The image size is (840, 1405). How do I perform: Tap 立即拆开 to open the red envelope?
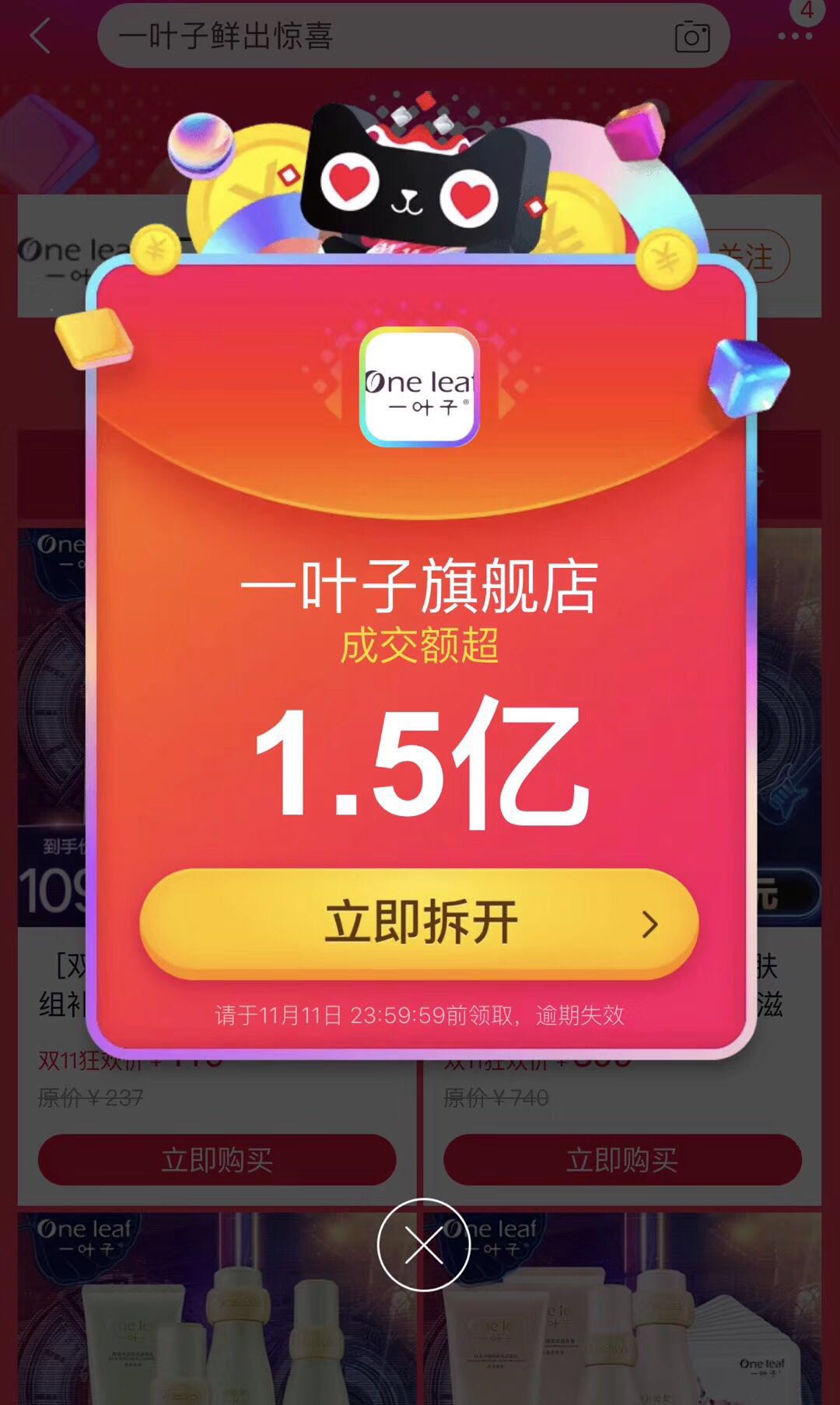(x=419, y=923)
